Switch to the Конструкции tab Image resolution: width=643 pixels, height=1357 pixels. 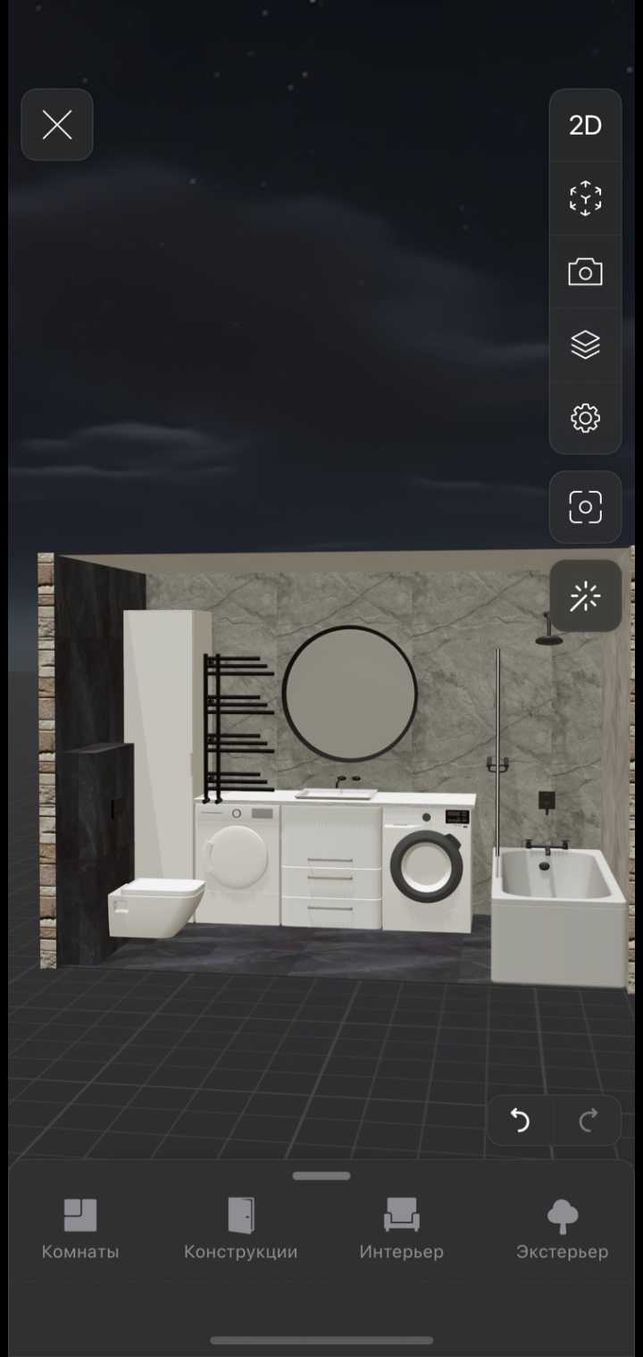(241, 1229)
